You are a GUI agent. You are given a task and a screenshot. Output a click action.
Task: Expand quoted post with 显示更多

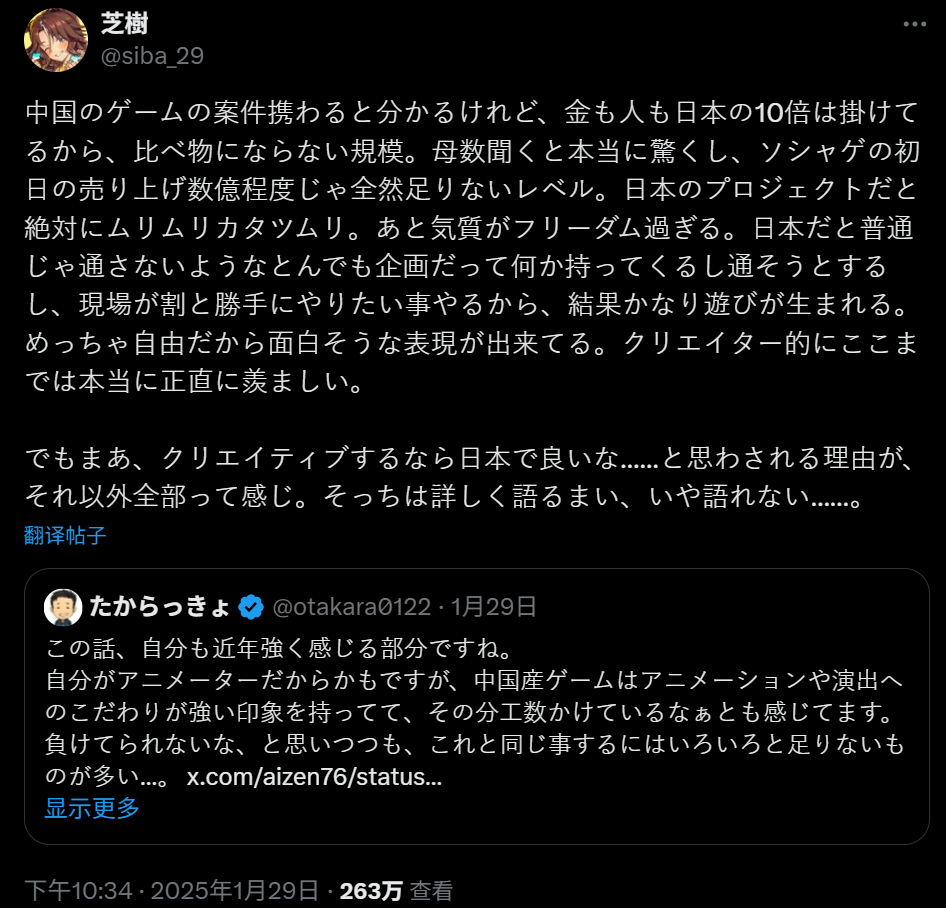pos(92,808)
